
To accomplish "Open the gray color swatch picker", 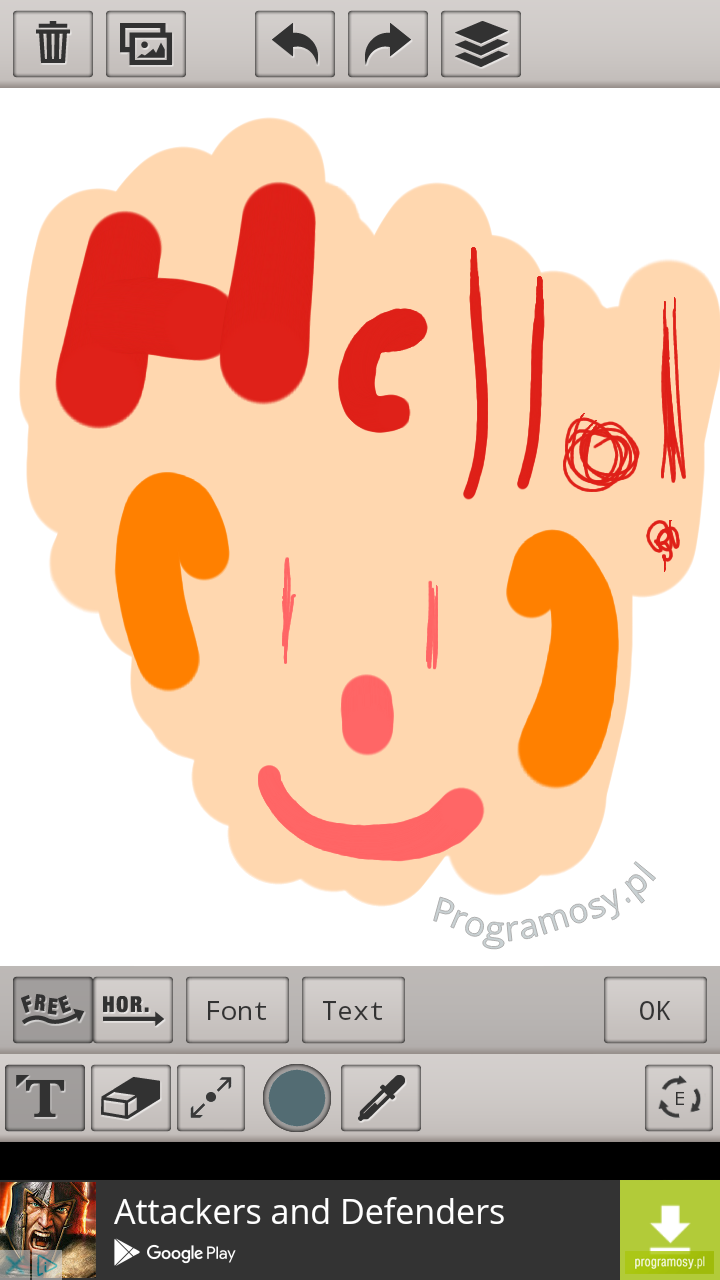I will 297,1098.
